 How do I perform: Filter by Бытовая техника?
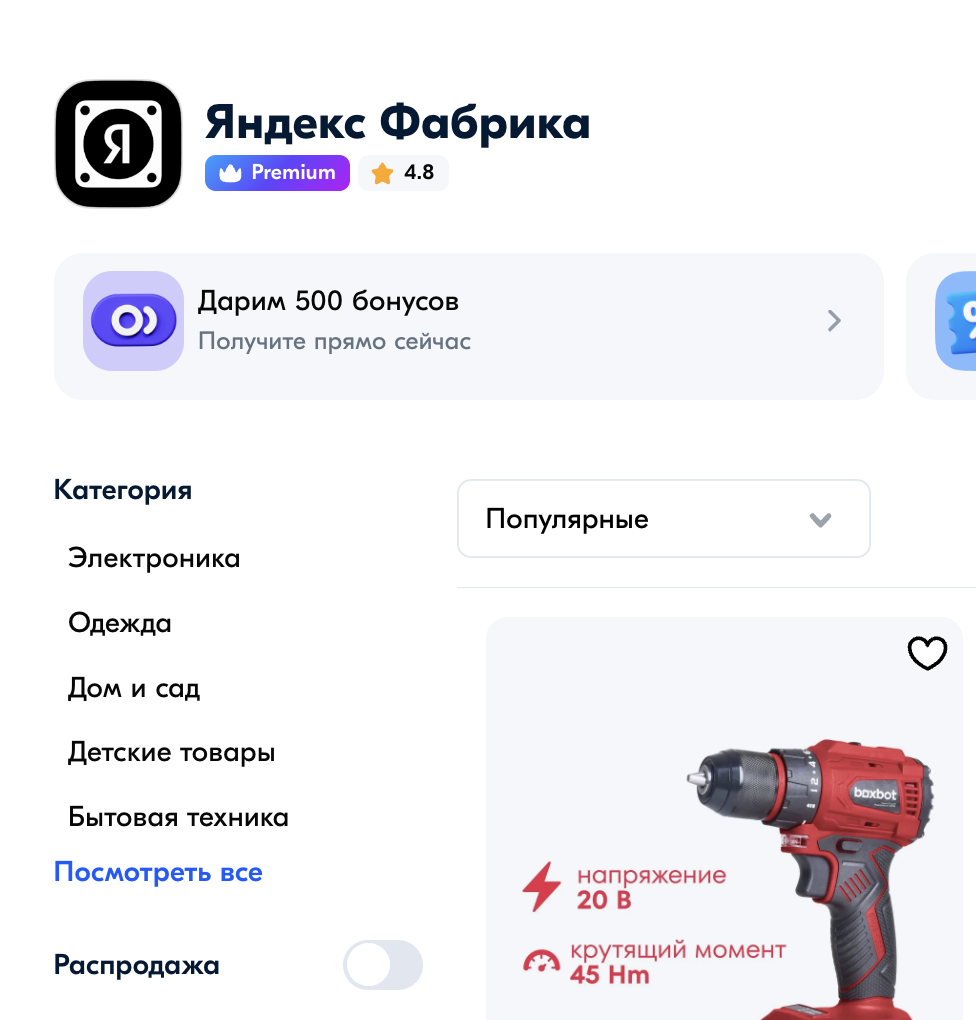point(178,817)
